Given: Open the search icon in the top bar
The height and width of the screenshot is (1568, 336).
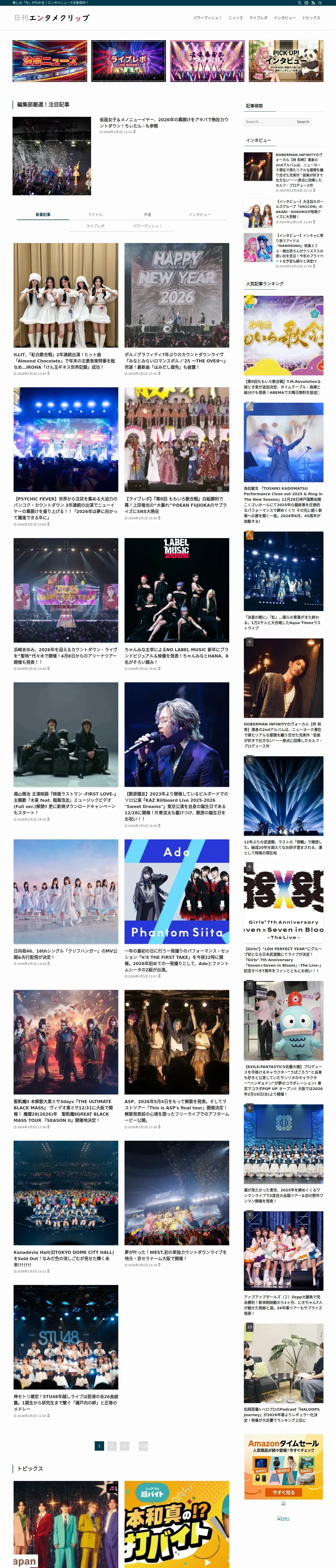Looking at the screenshot, I should coord(320,2).
